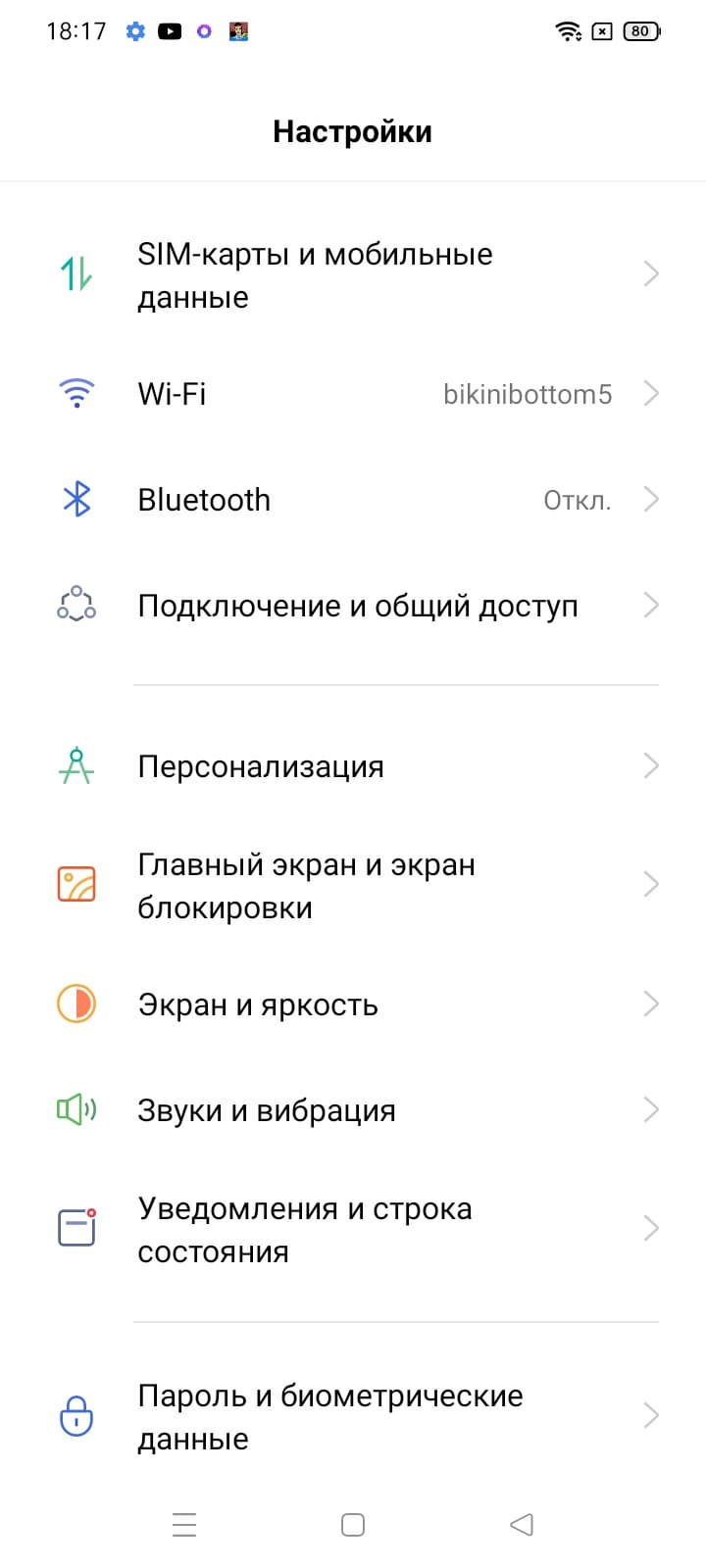Open Подключение и общий доступ
This screenshot has width=706, height=1568.
pyautogui.click(x=353, y=606)
